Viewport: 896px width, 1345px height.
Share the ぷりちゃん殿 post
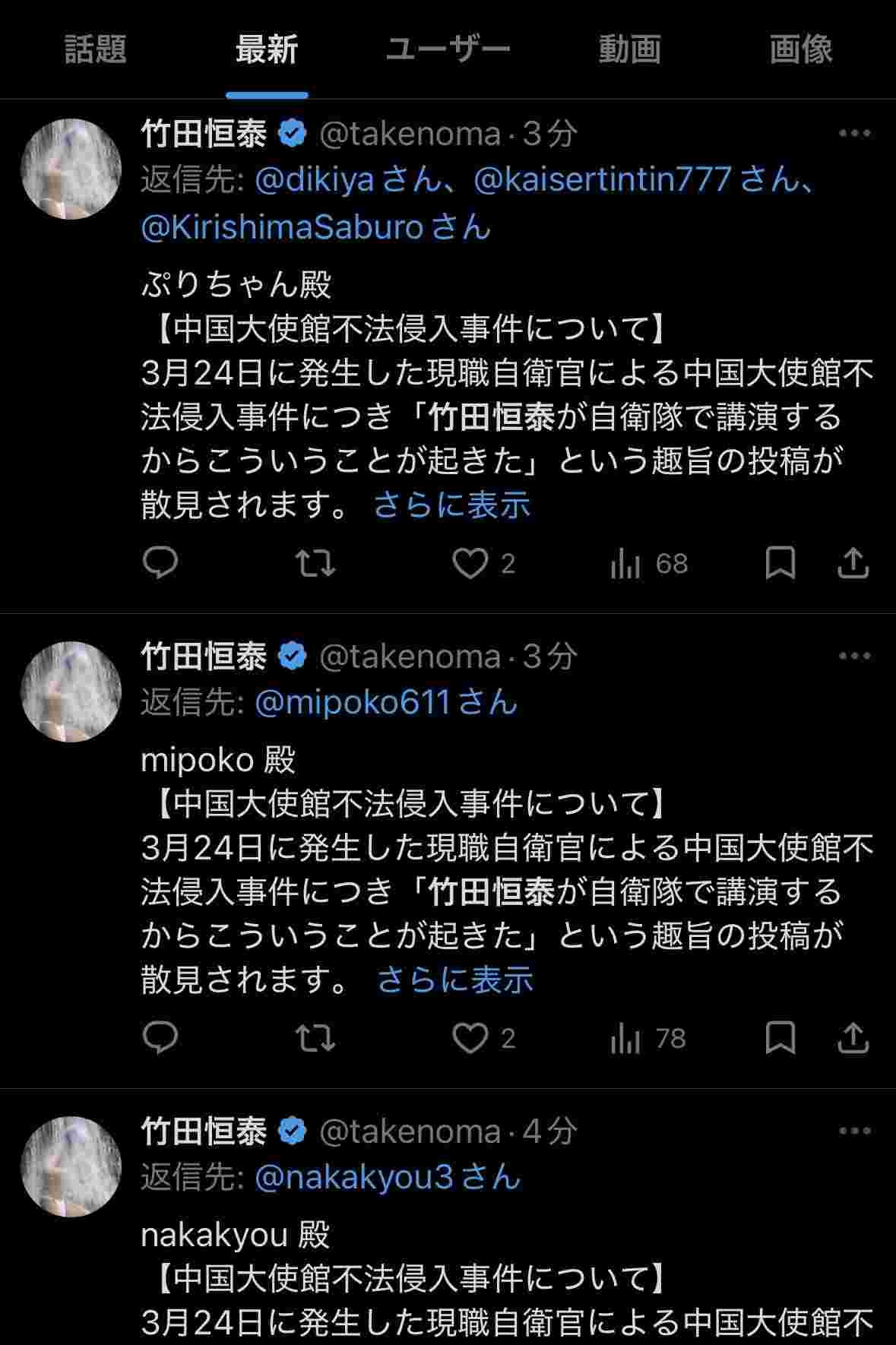853,564
